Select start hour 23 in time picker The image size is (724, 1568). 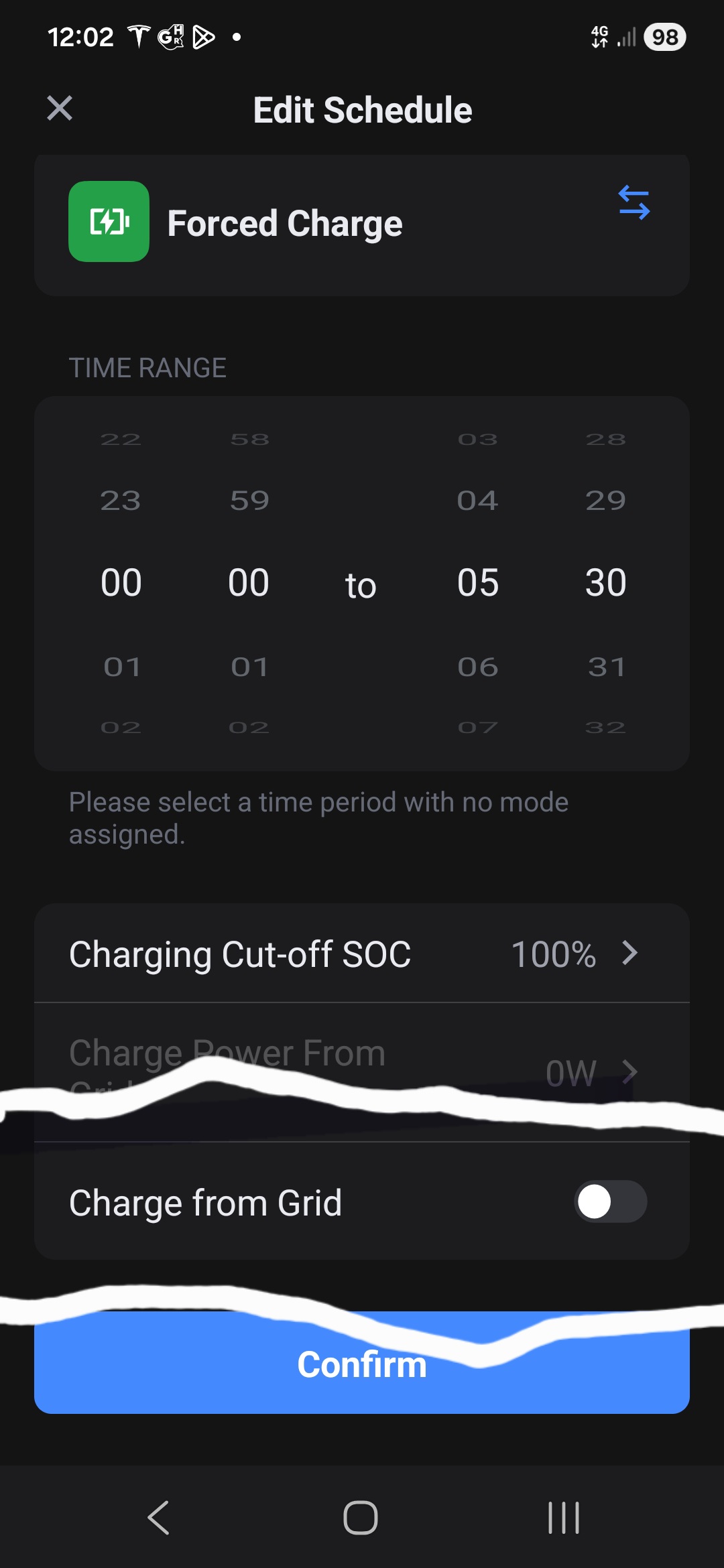pos(121,501)
